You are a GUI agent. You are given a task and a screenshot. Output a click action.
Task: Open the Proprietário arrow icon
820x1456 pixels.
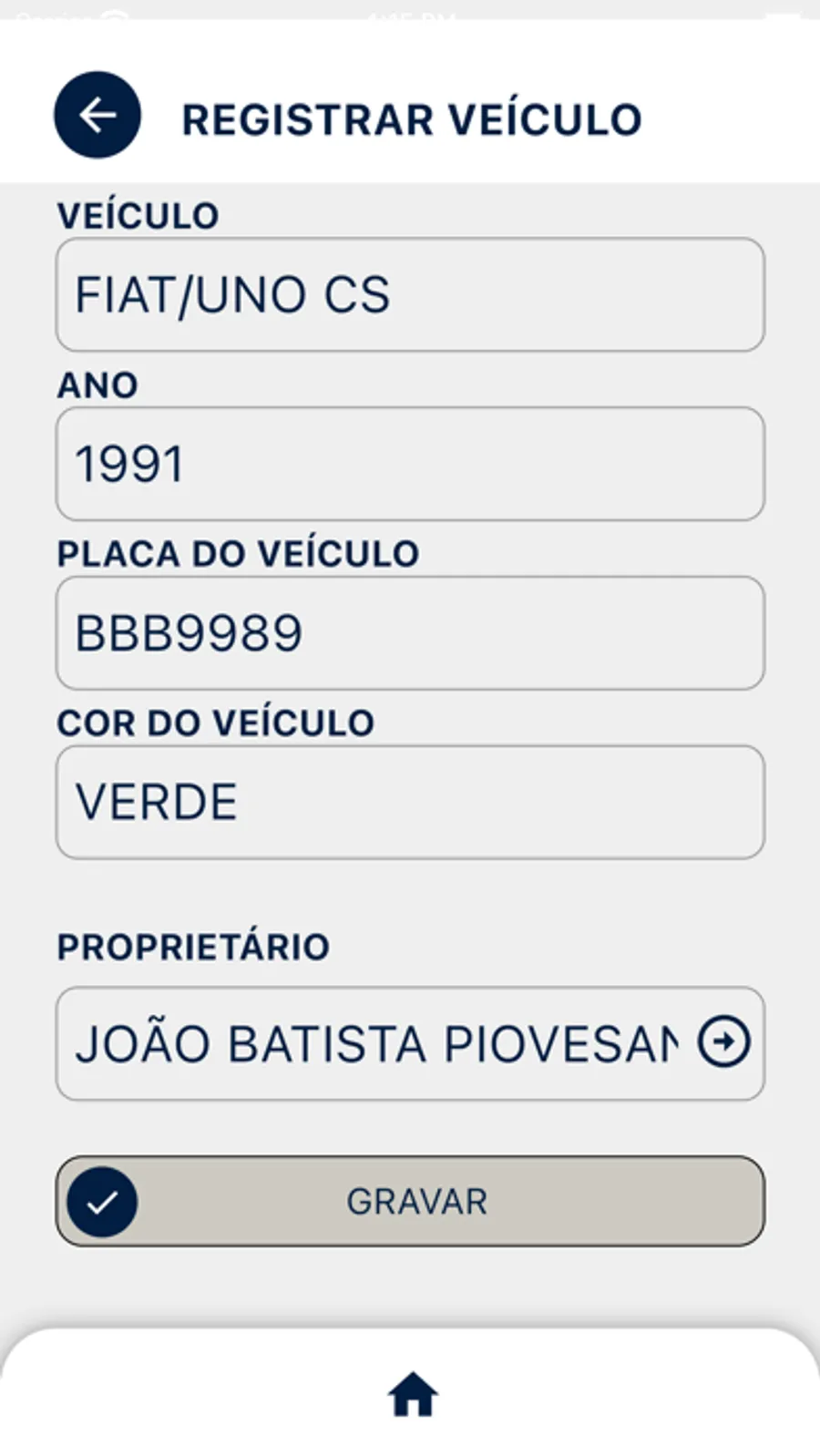click(724, 1041)
